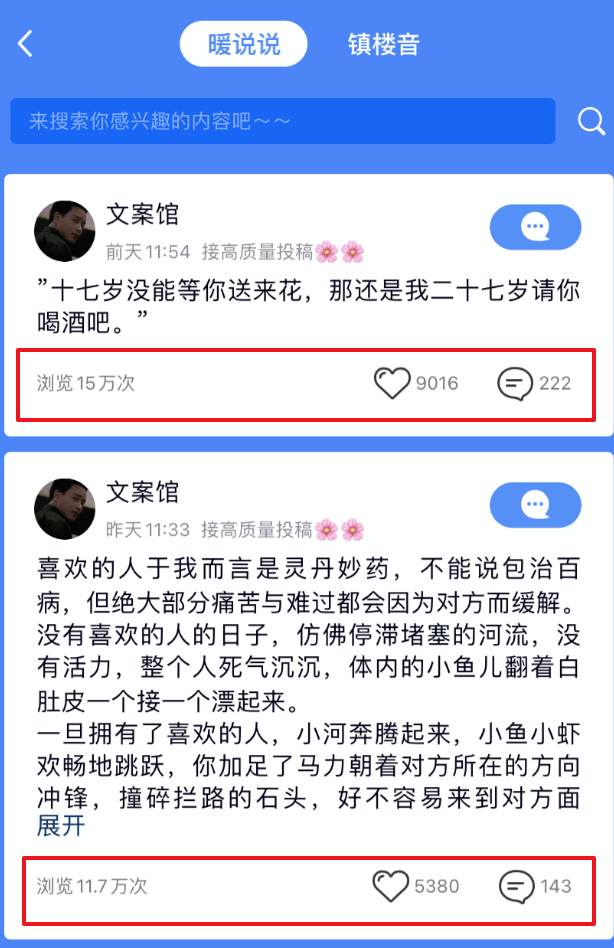
Task: Open comments on the post with 222 comments
Action: pyautogui.click(x=515, y=383)
